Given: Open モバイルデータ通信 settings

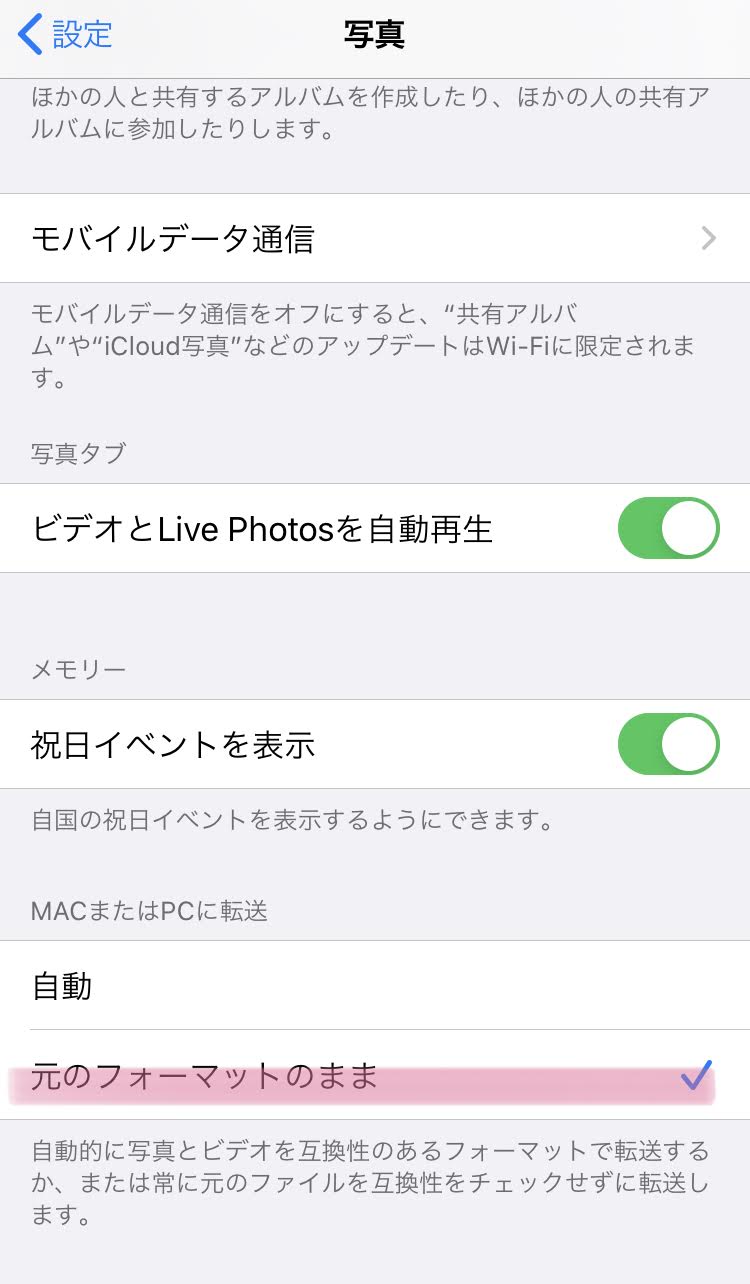Looking at the screenshot, I should [x=375, y=238].
